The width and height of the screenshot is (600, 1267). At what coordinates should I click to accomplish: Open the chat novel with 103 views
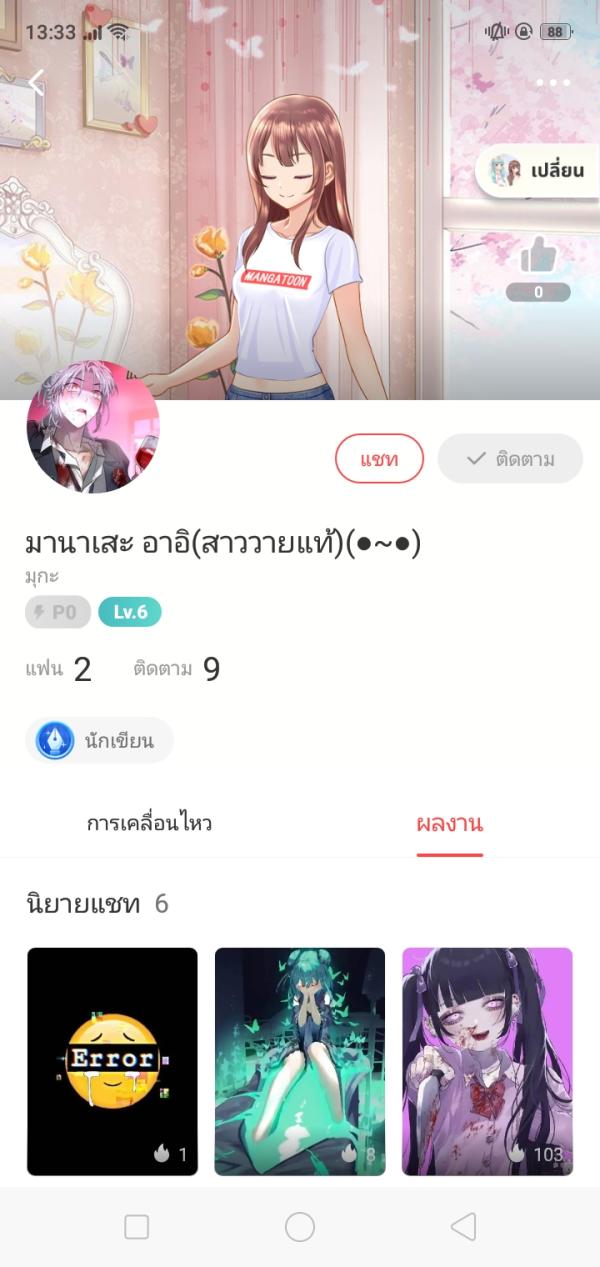click(x=487, y=1061)
